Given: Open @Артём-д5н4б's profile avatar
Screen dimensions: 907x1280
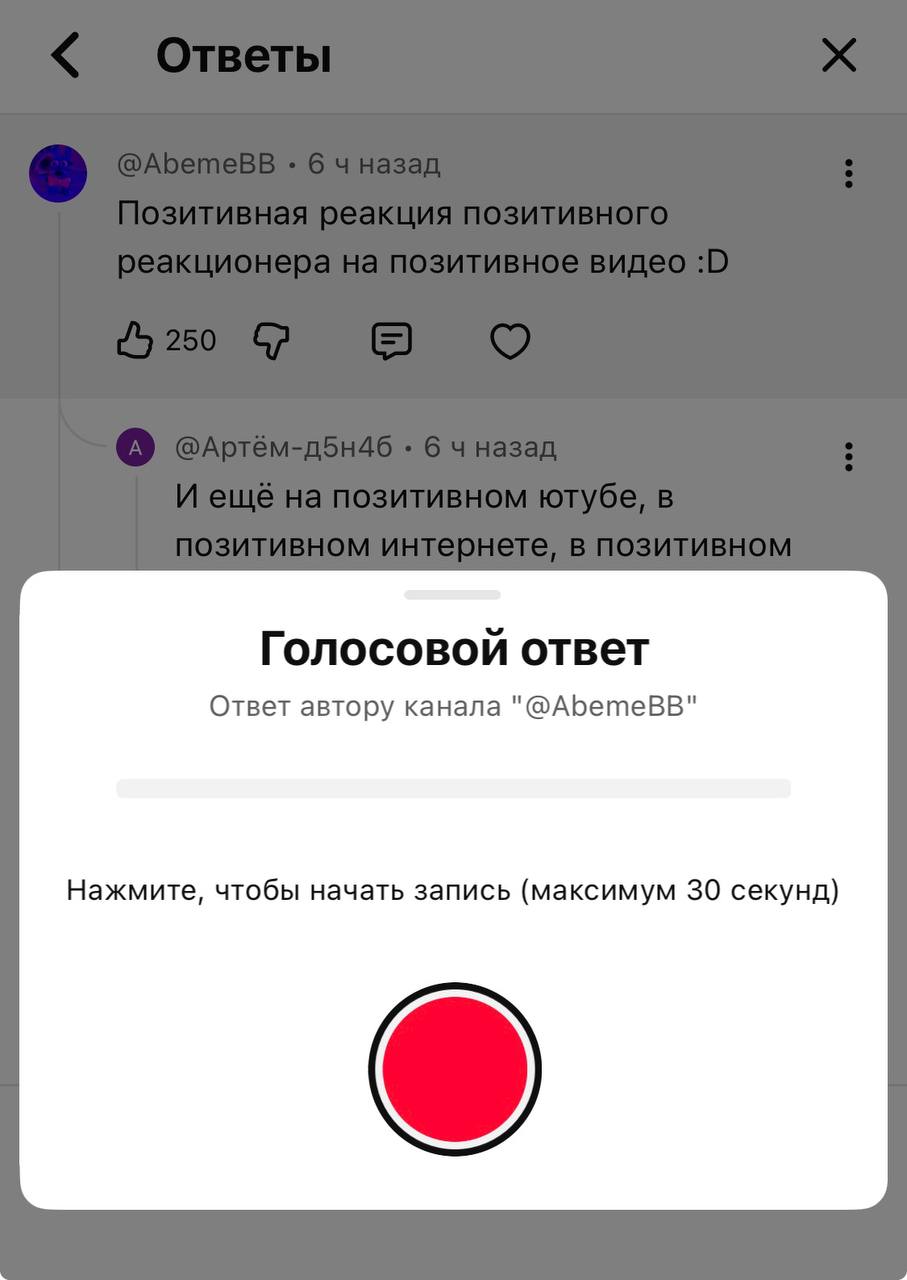Looking at the screenshot, I should click(x=136, y=448).
